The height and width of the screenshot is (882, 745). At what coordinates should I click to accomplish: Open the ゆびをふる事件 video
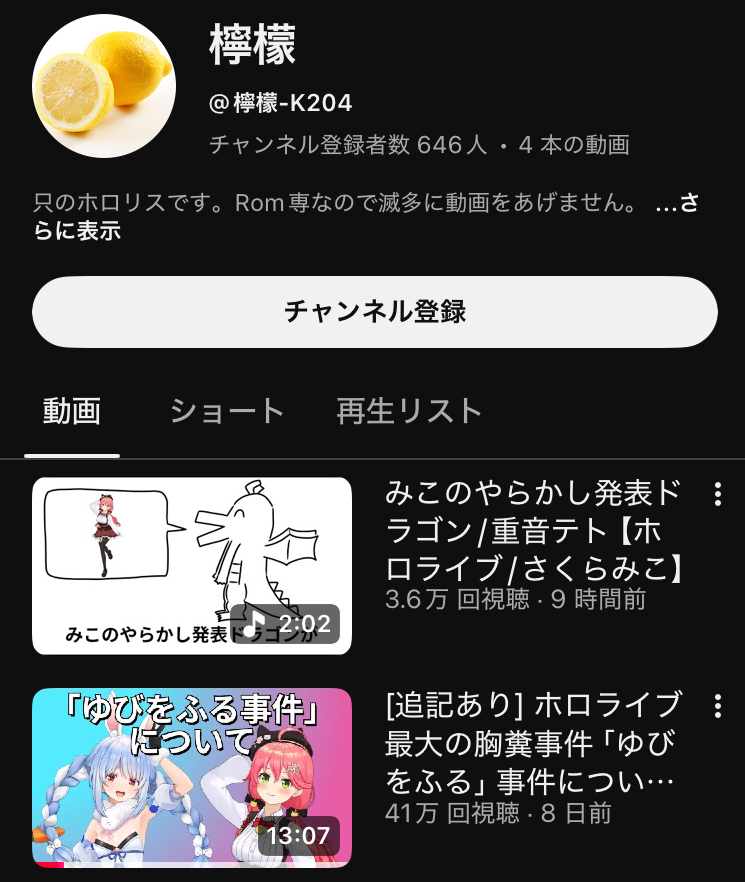(192, 777)
